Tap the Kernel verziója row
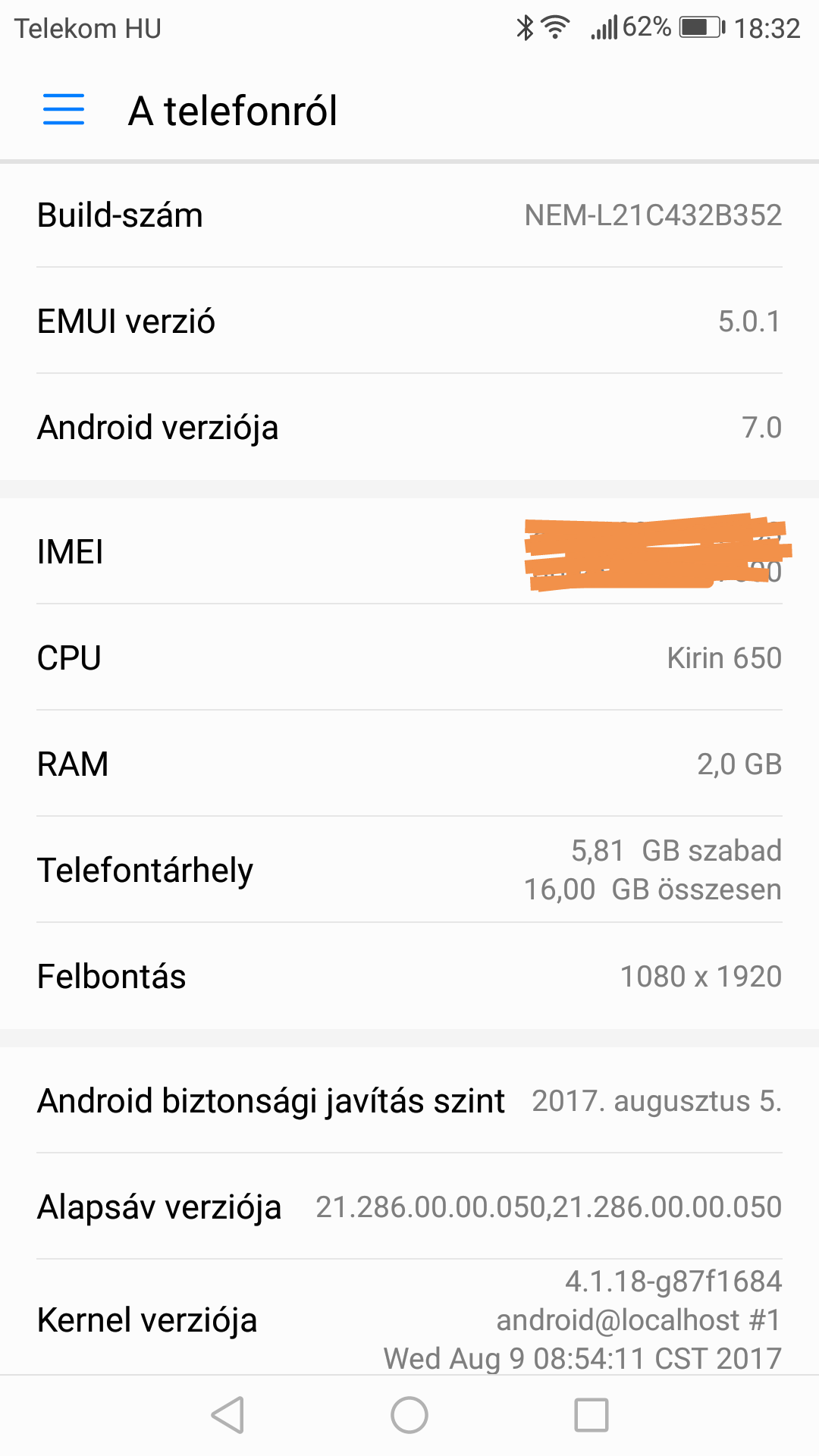The image size is (819, 1456). tap(409, 1319)
